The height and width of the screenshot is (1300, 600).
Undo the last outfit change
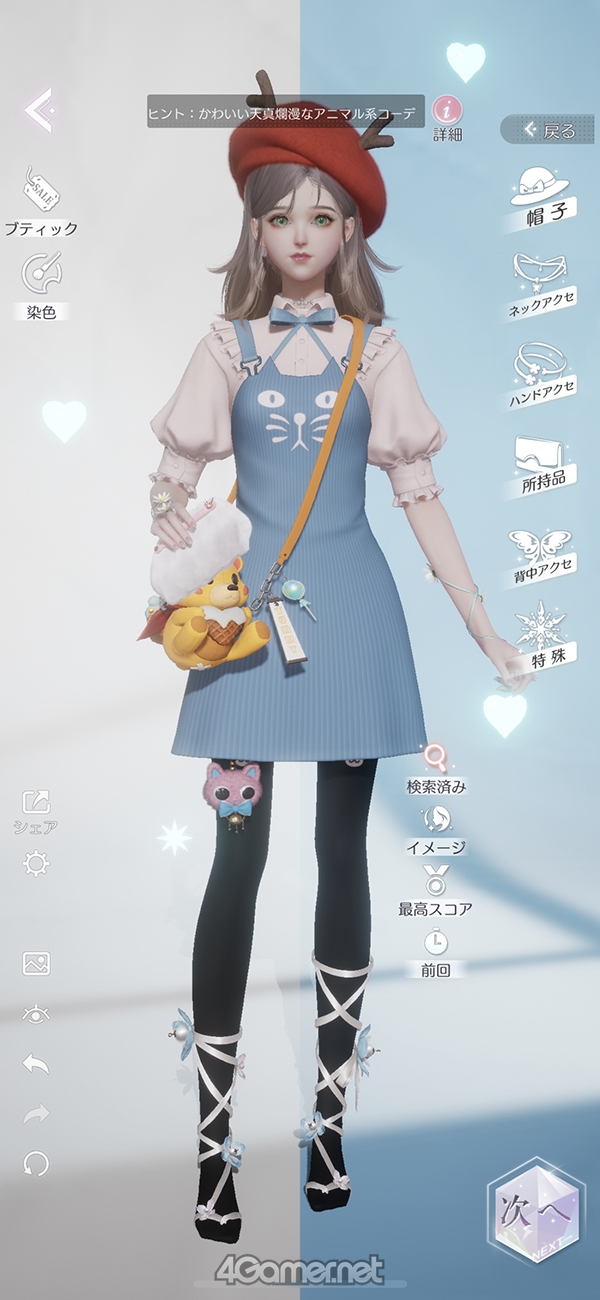pos(36,1065)
